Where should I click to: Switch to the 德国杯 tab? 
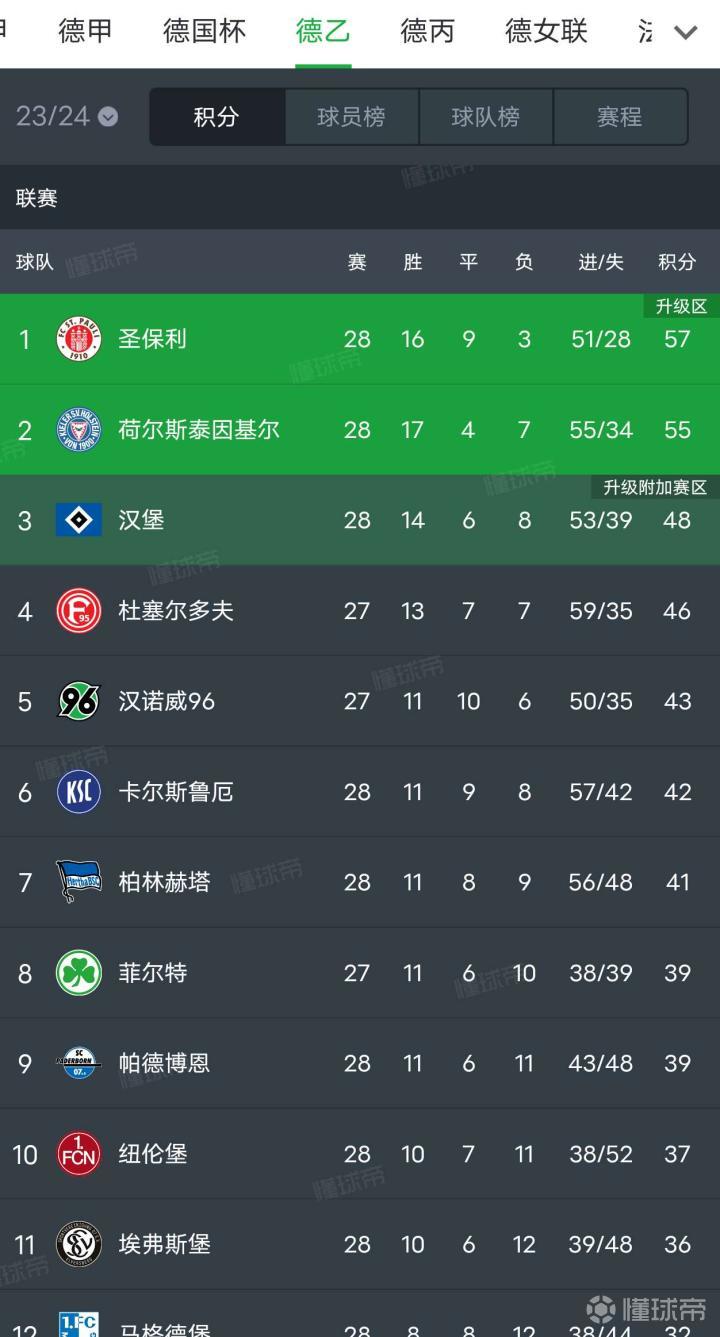coord(204,31)
